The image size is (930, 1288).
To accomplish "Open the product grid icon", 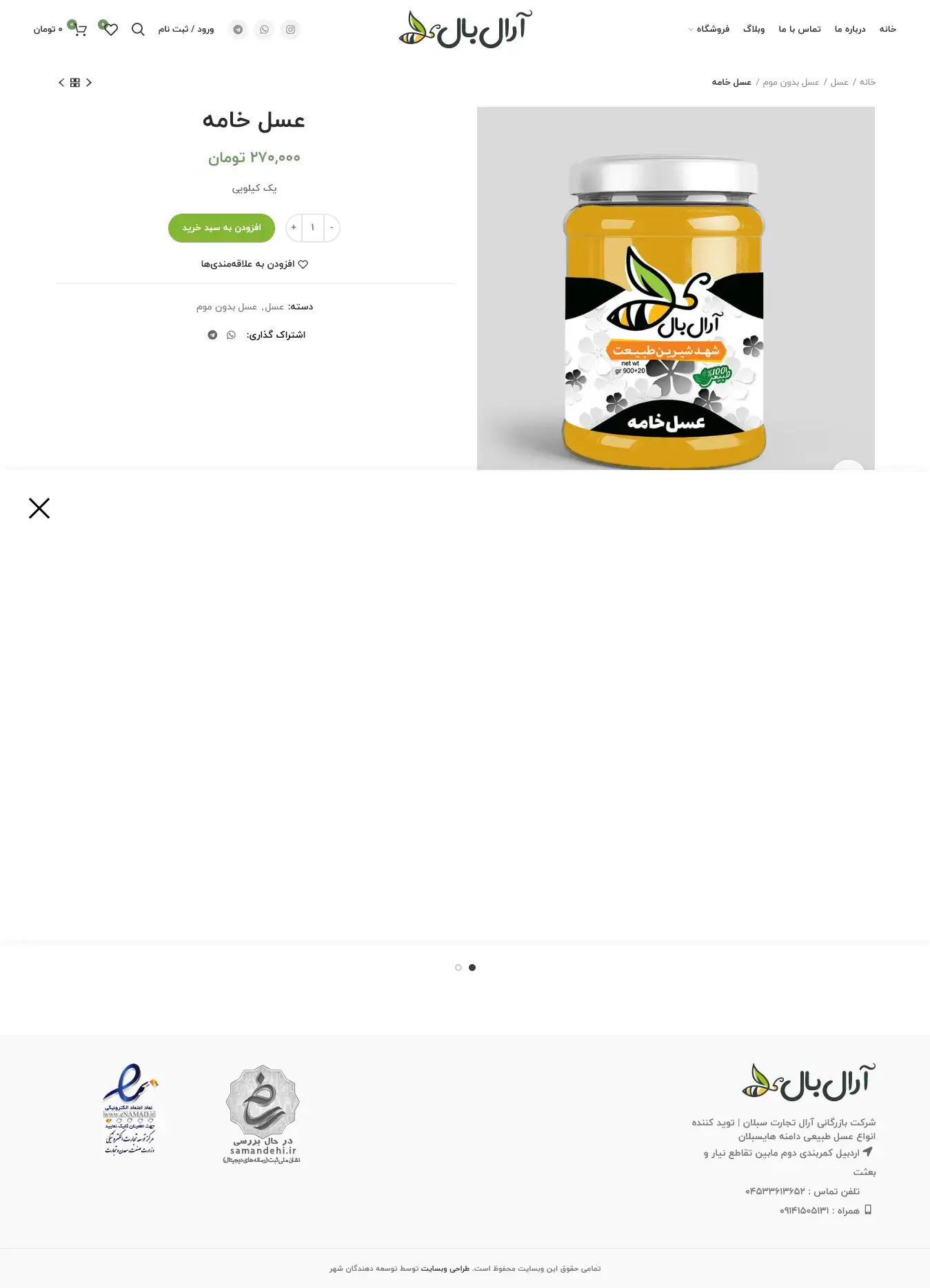I will (x=75, y=83).
